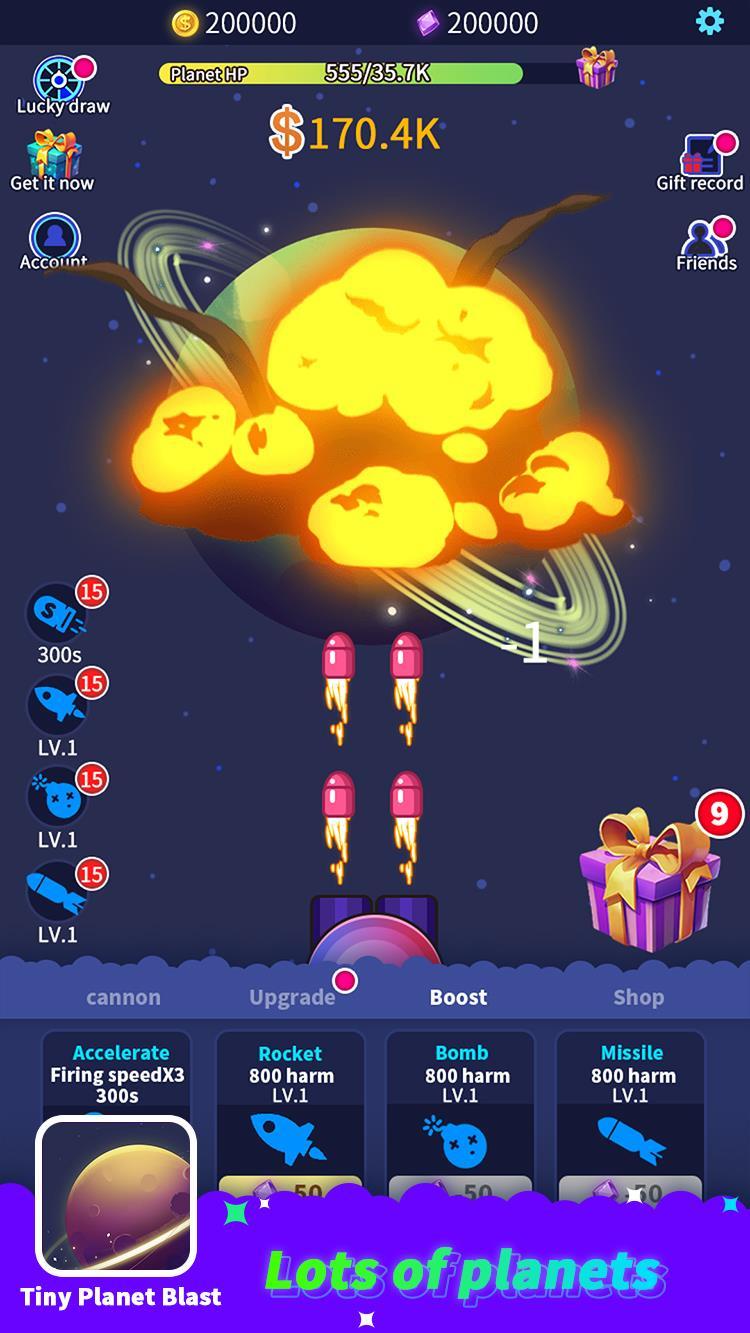Viewport: 750px width, 1333px height.
Task: Open the settings gear
Action: coord(709,21)
